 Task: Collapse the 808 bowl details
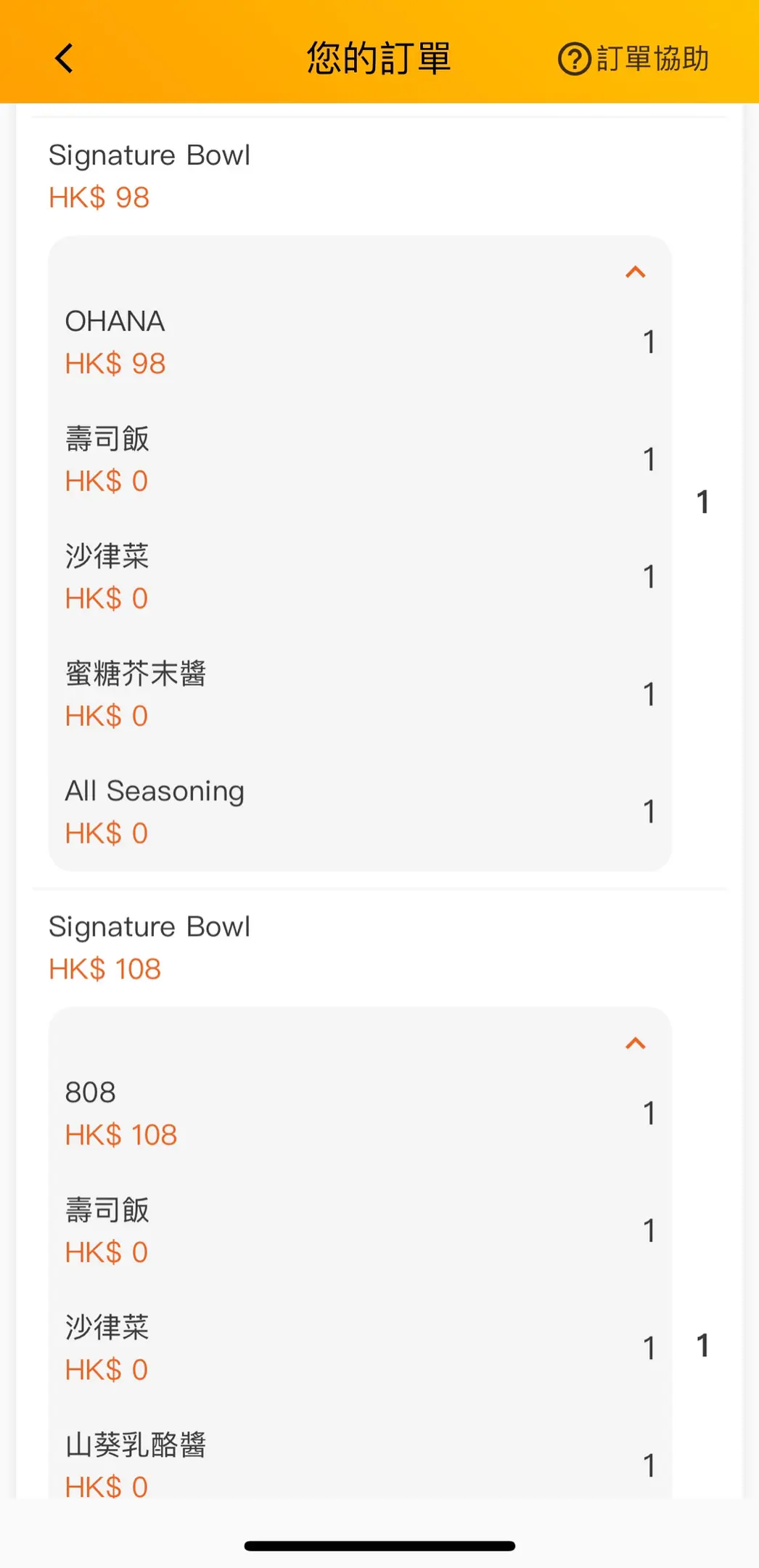[x=636, y=1044]
